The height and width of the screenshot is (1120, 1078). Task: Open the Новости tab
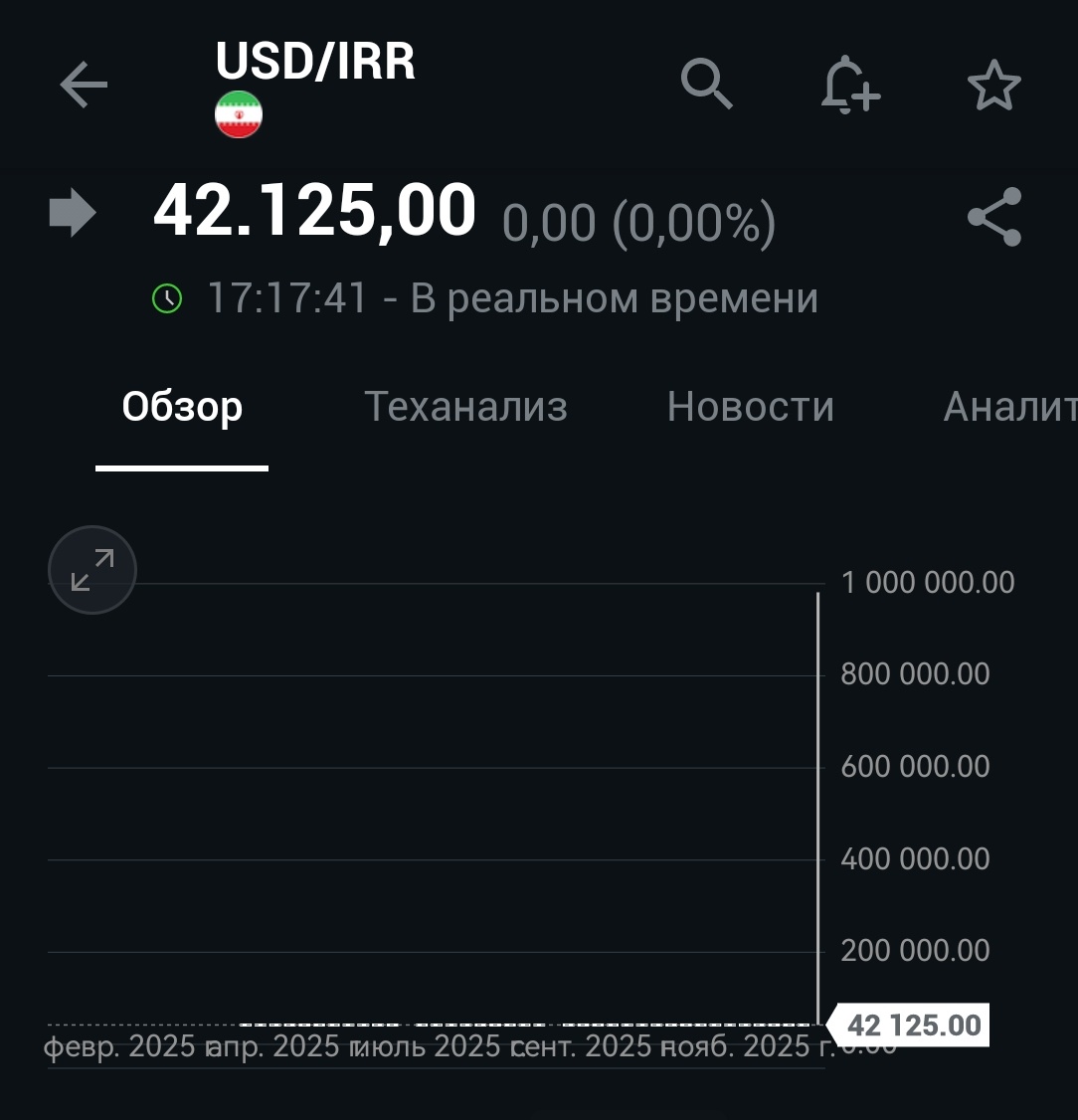point(750,407)
